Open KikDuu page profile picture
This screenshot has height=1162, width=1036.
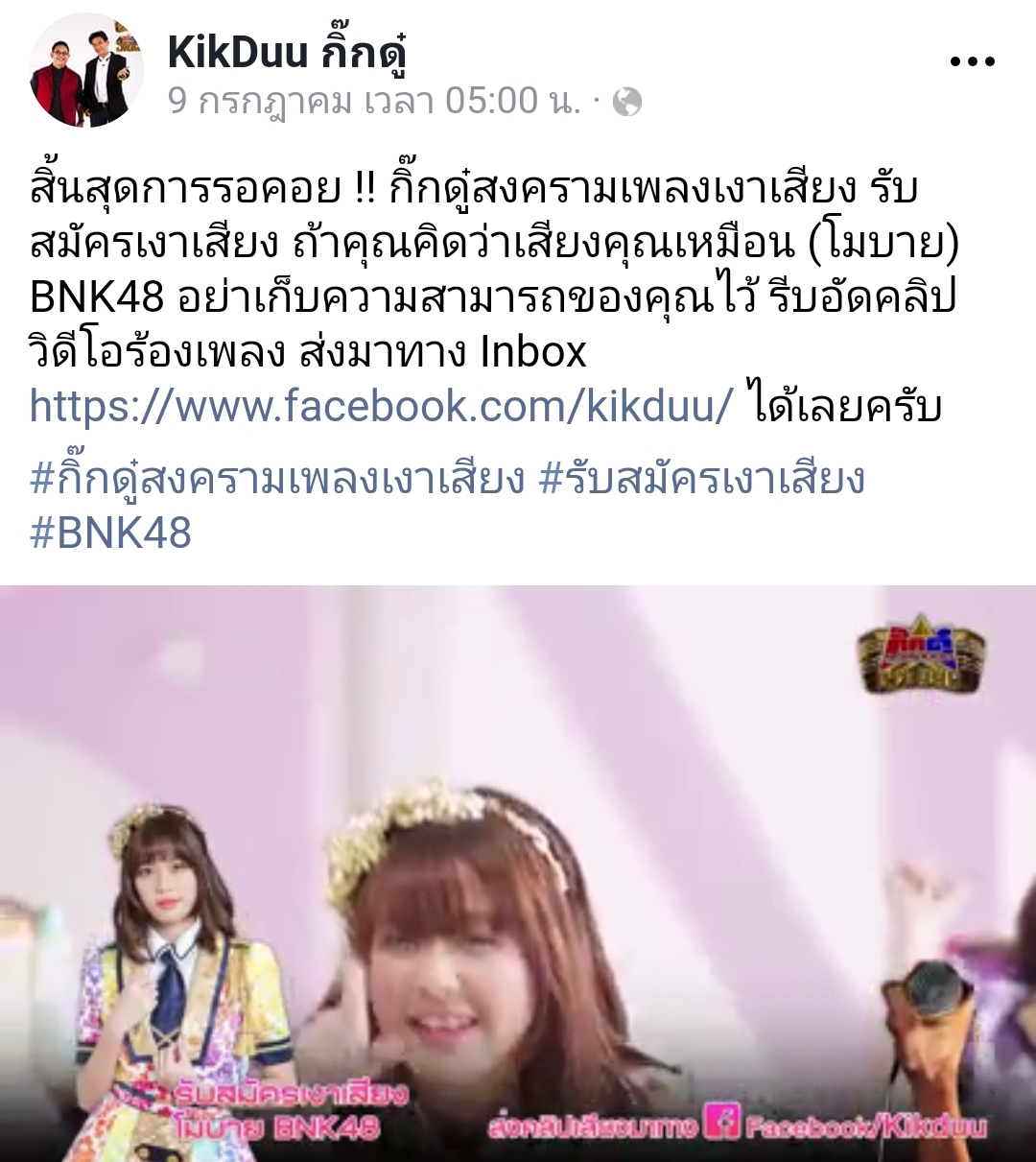87,71
